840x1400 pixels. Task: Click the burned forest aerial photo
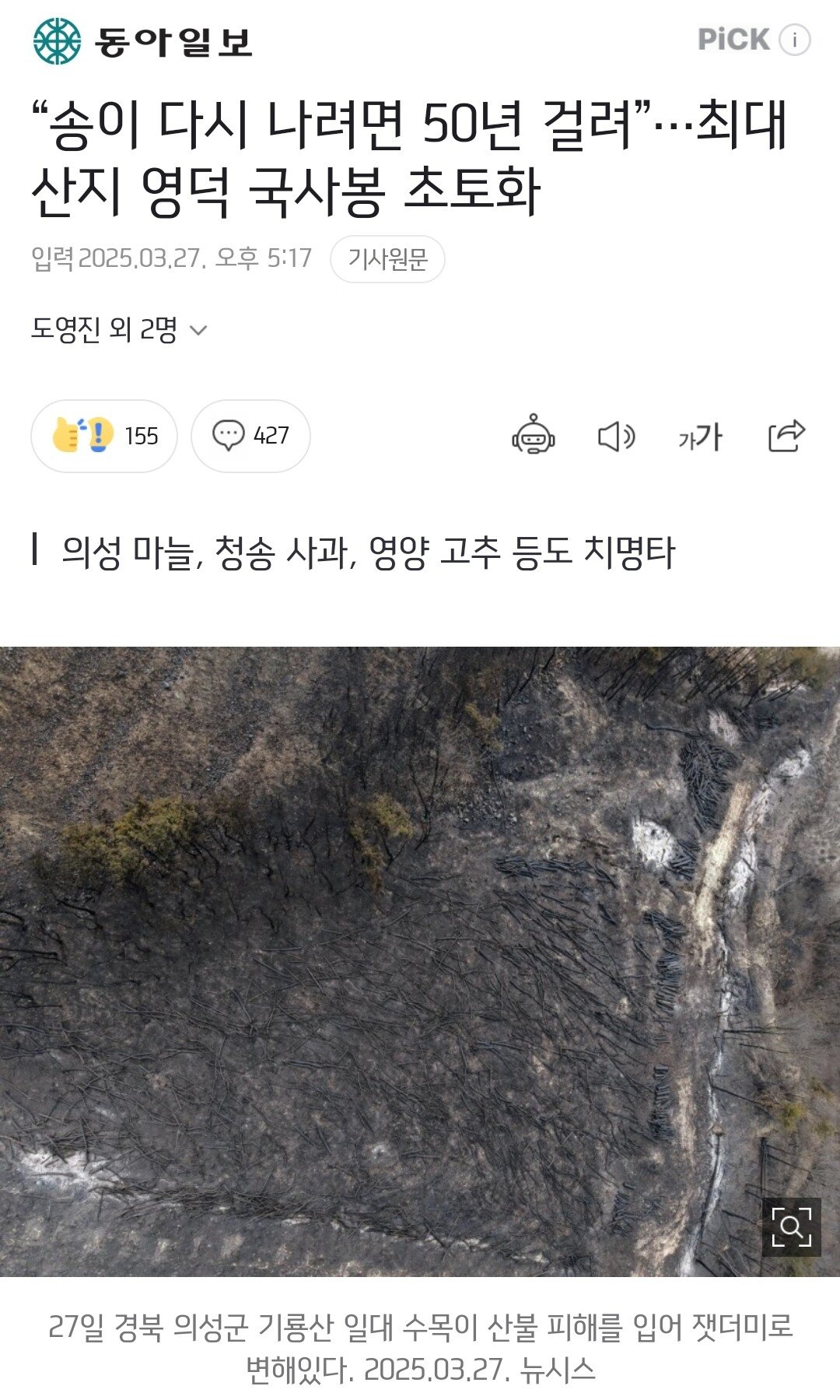(420, 957)
